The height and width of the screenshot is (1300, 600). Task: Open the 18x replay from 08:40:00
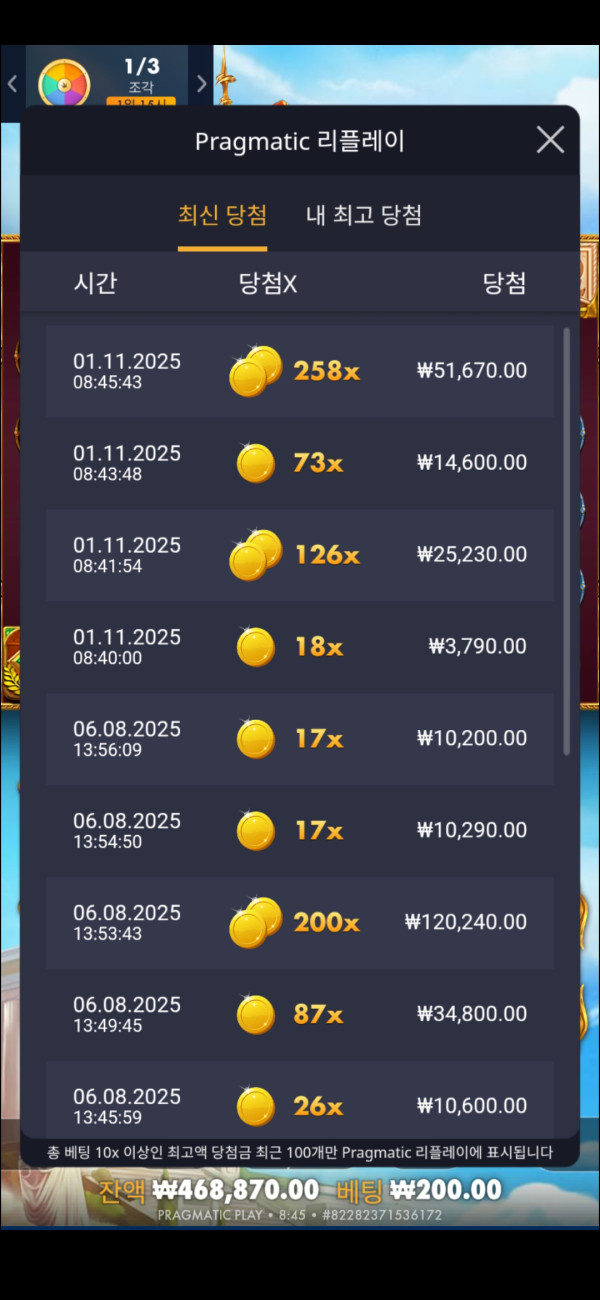299,647
